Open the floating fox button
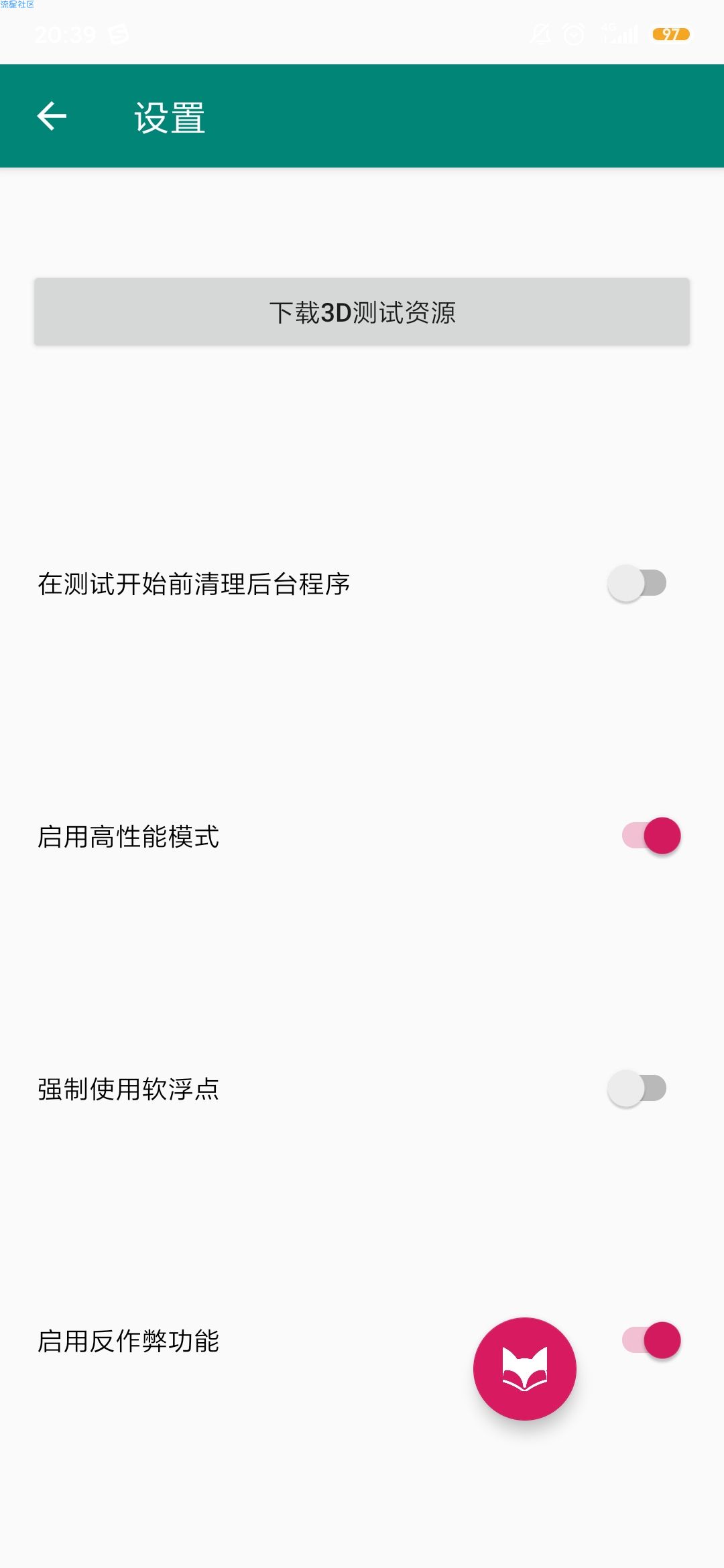Screen dimensions: 724x1568 (525, 1368)
